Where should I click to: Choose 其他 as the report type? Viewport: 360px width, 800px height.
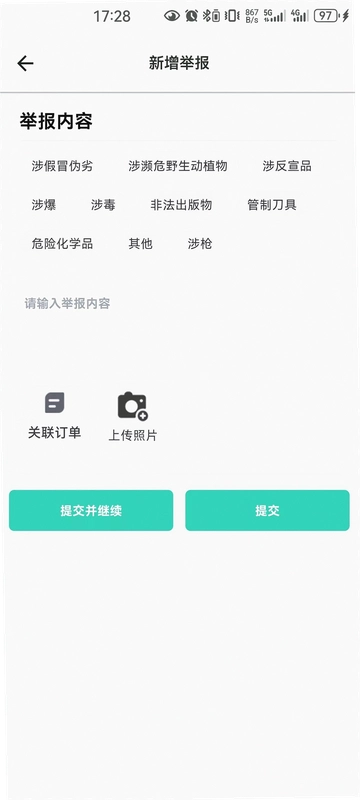point(140,244)
